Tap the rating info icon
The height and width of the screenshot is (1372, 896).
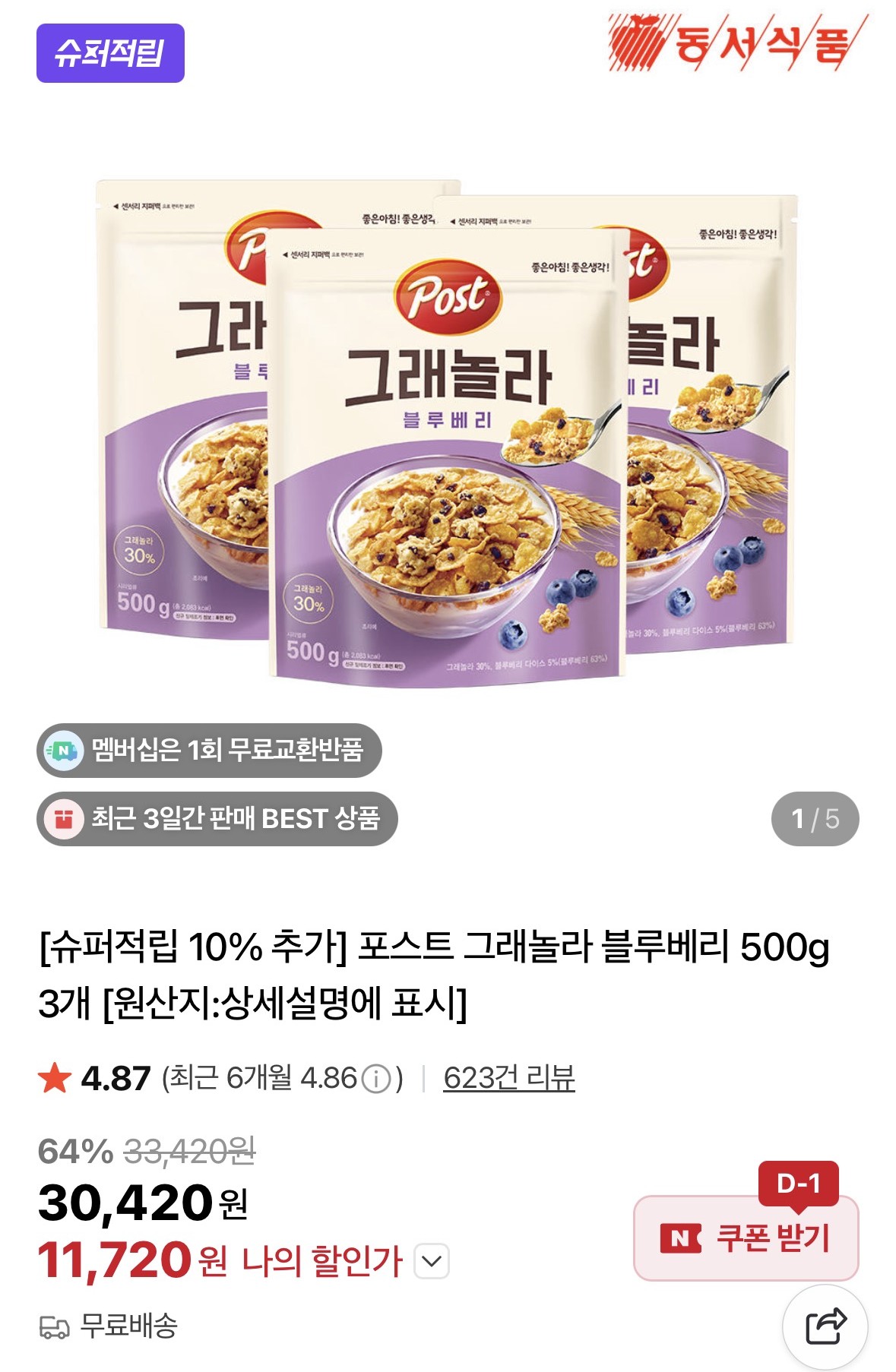[x=376, y=1079]
